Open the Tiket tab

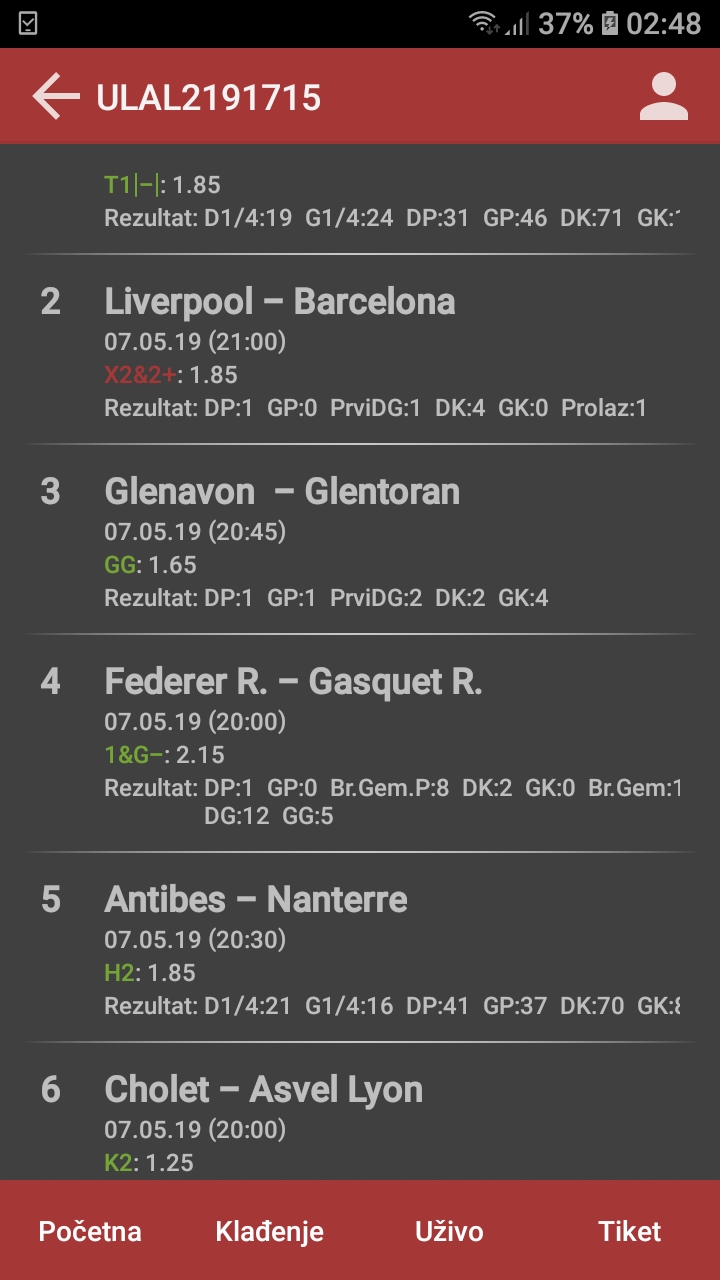630,1231
